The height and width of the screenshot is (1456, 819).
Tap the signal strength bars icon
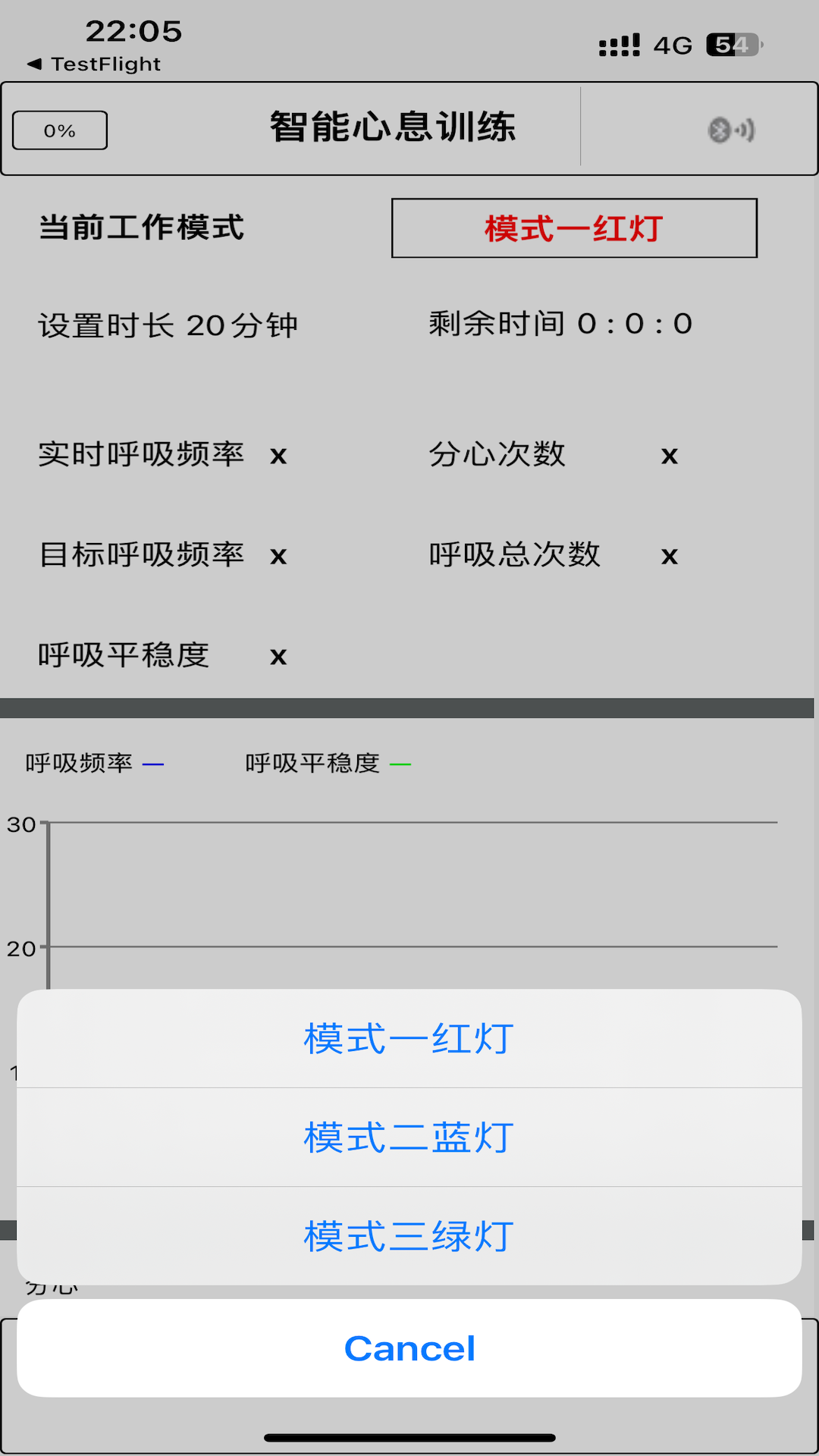coord(617,45)
